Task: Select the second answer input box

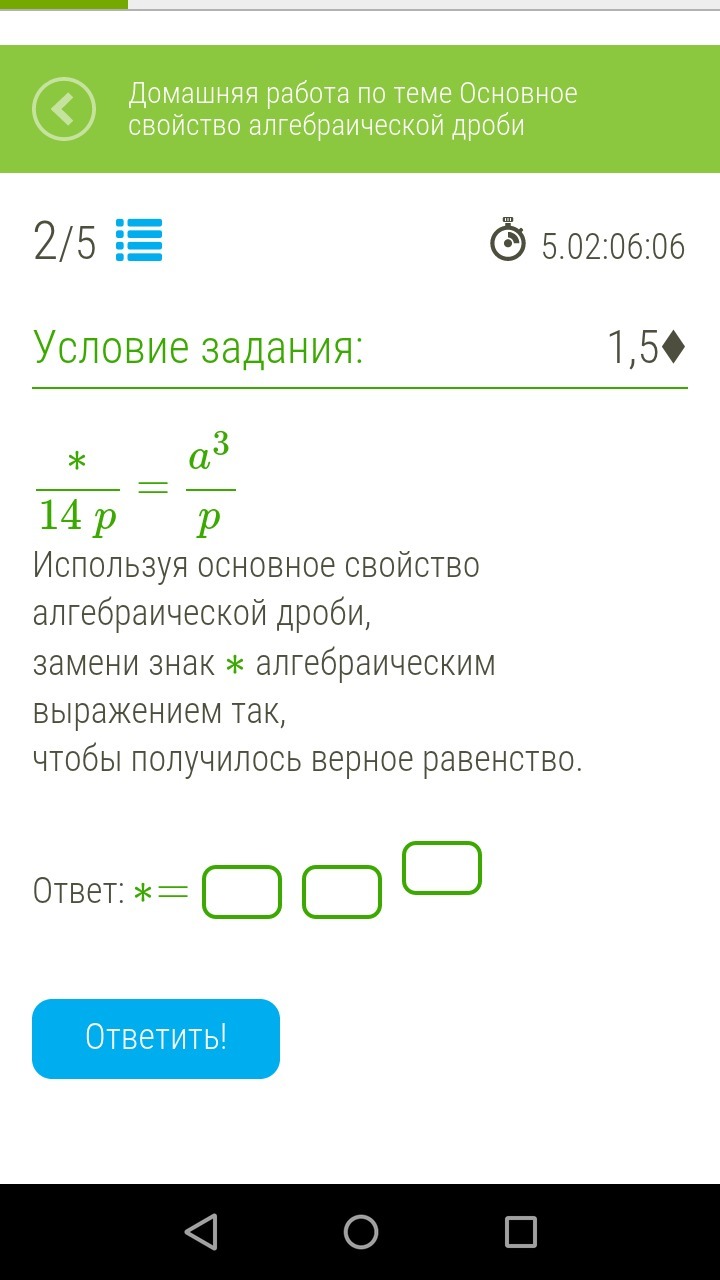Action: click(x=342, y=892)
